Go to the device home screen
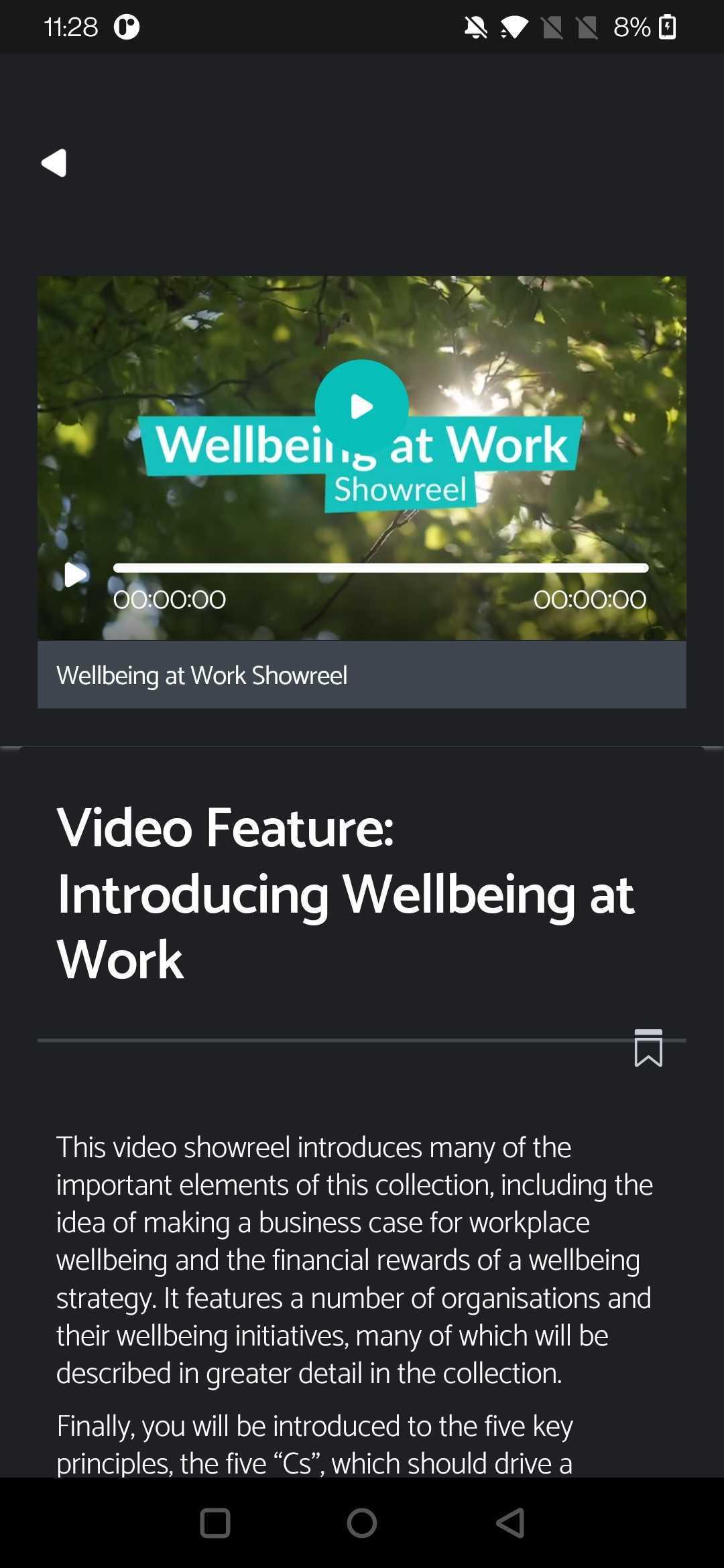Image resolution: width=724 pixels, height=1568 pixels. click(361, 1522)
